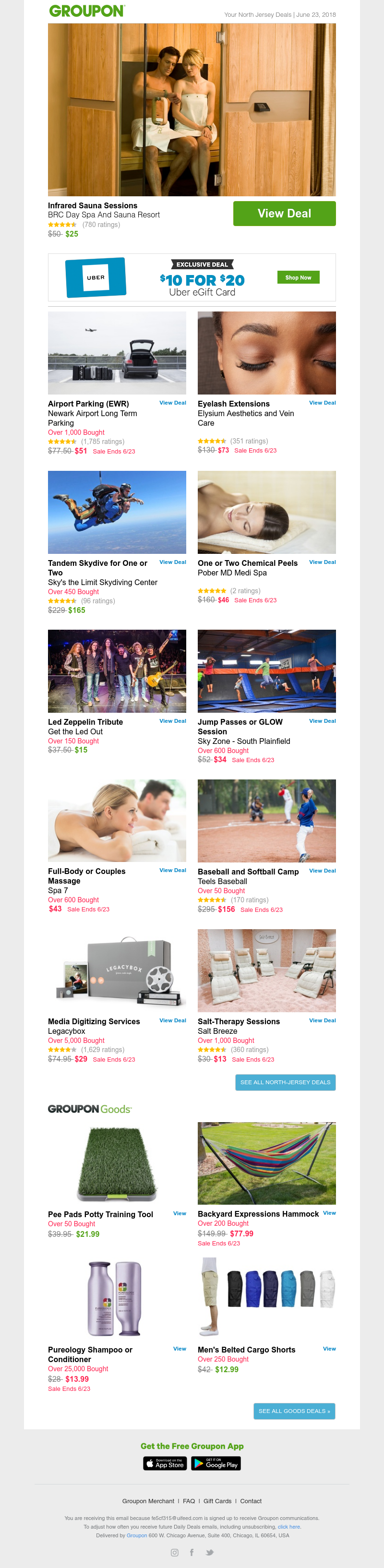
Task: Download on the App Store badge
Action: tap(165, 1464)
